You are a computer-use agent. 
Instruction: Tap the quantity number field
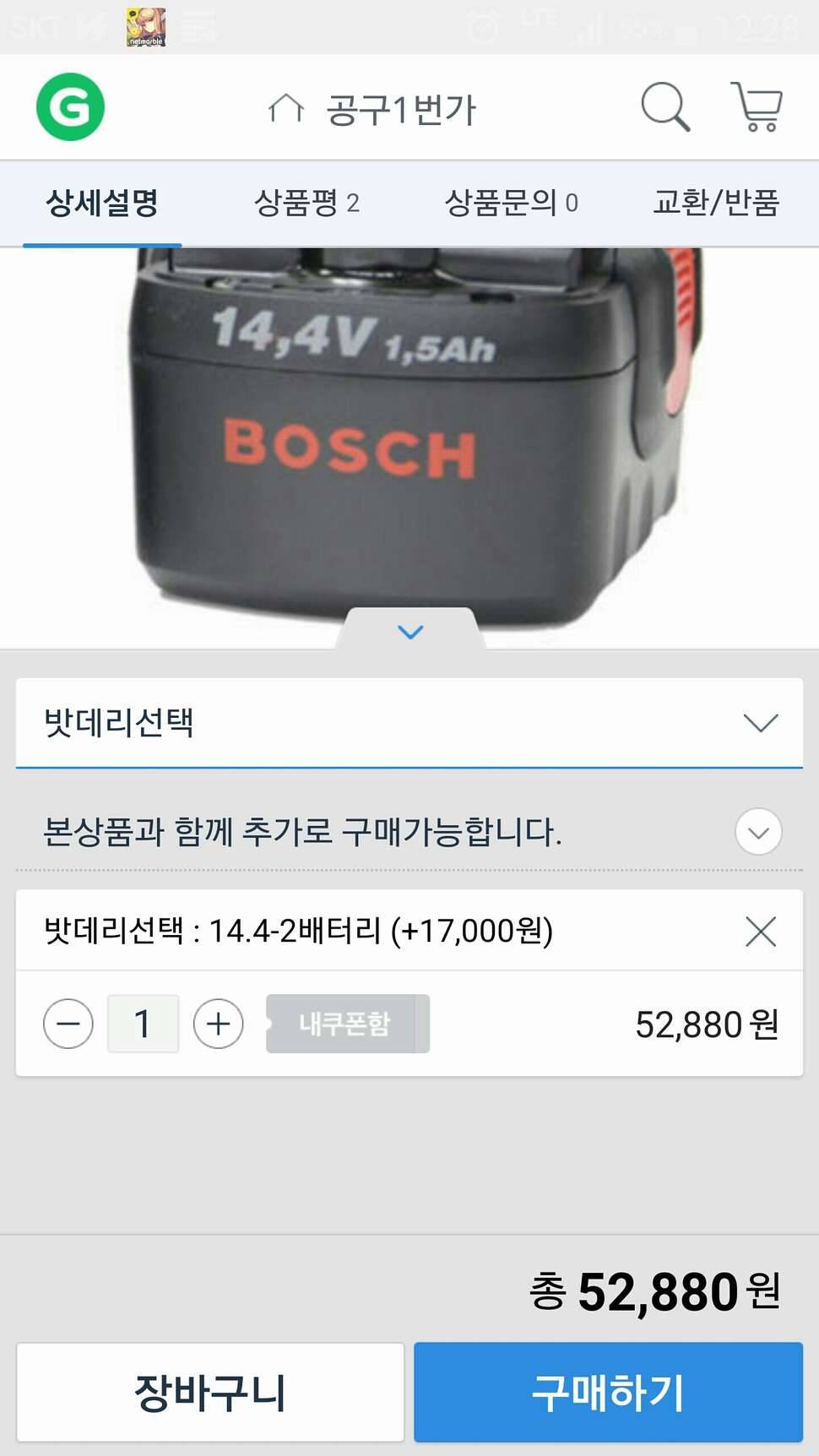tap(143, 1024)
